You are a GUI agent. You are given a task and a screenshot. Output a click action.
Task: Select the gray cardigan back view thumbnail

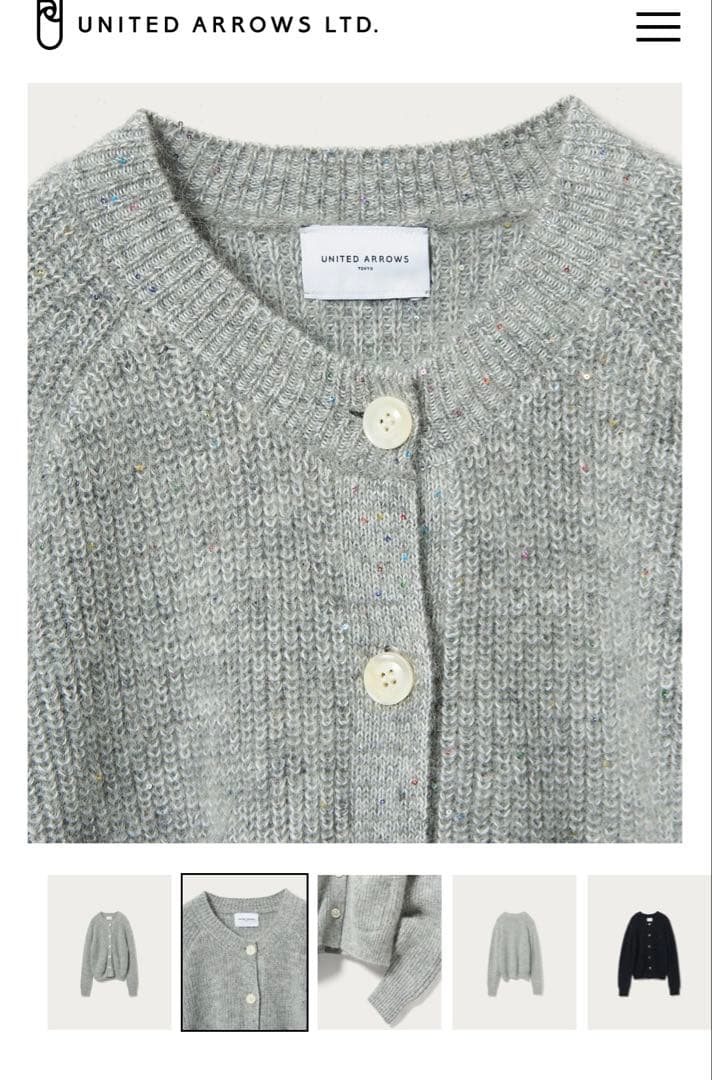[514, 952]
